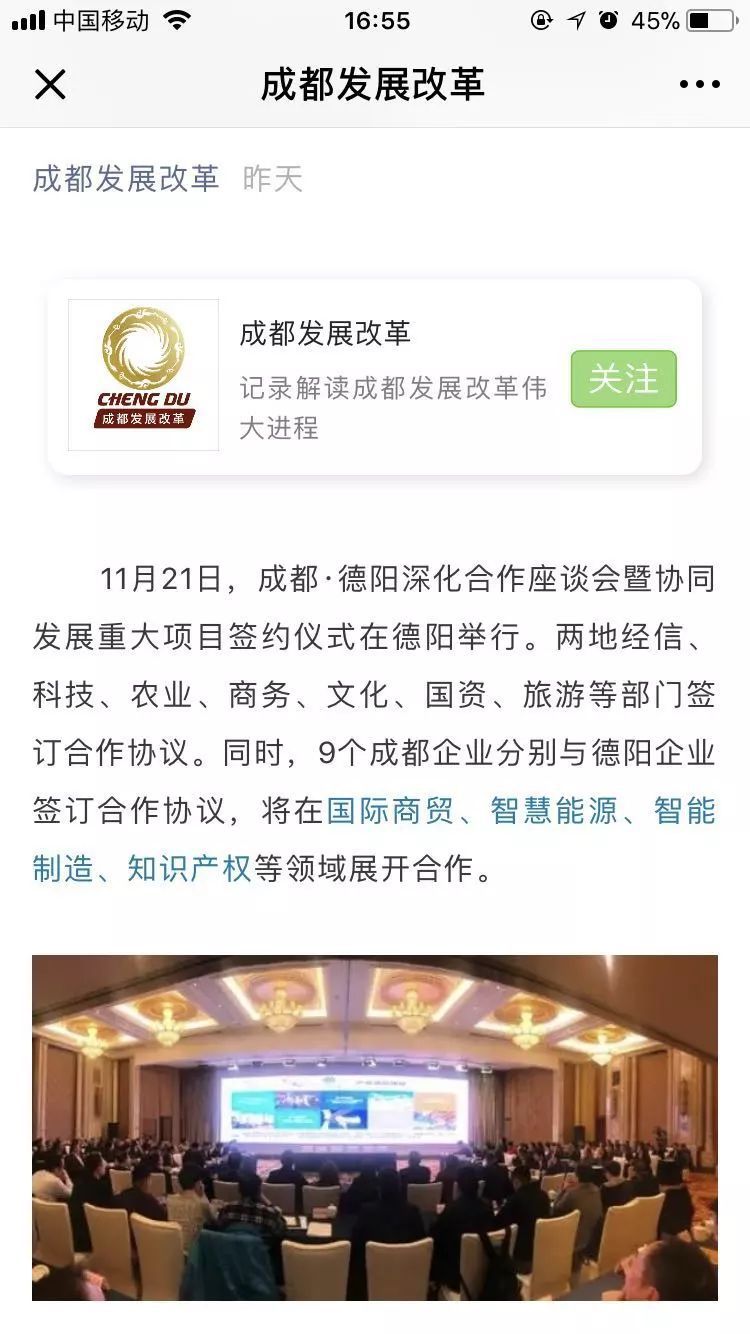750x1334 pixels.
Task: Close the article page
Action: click(x=49, y=85)
